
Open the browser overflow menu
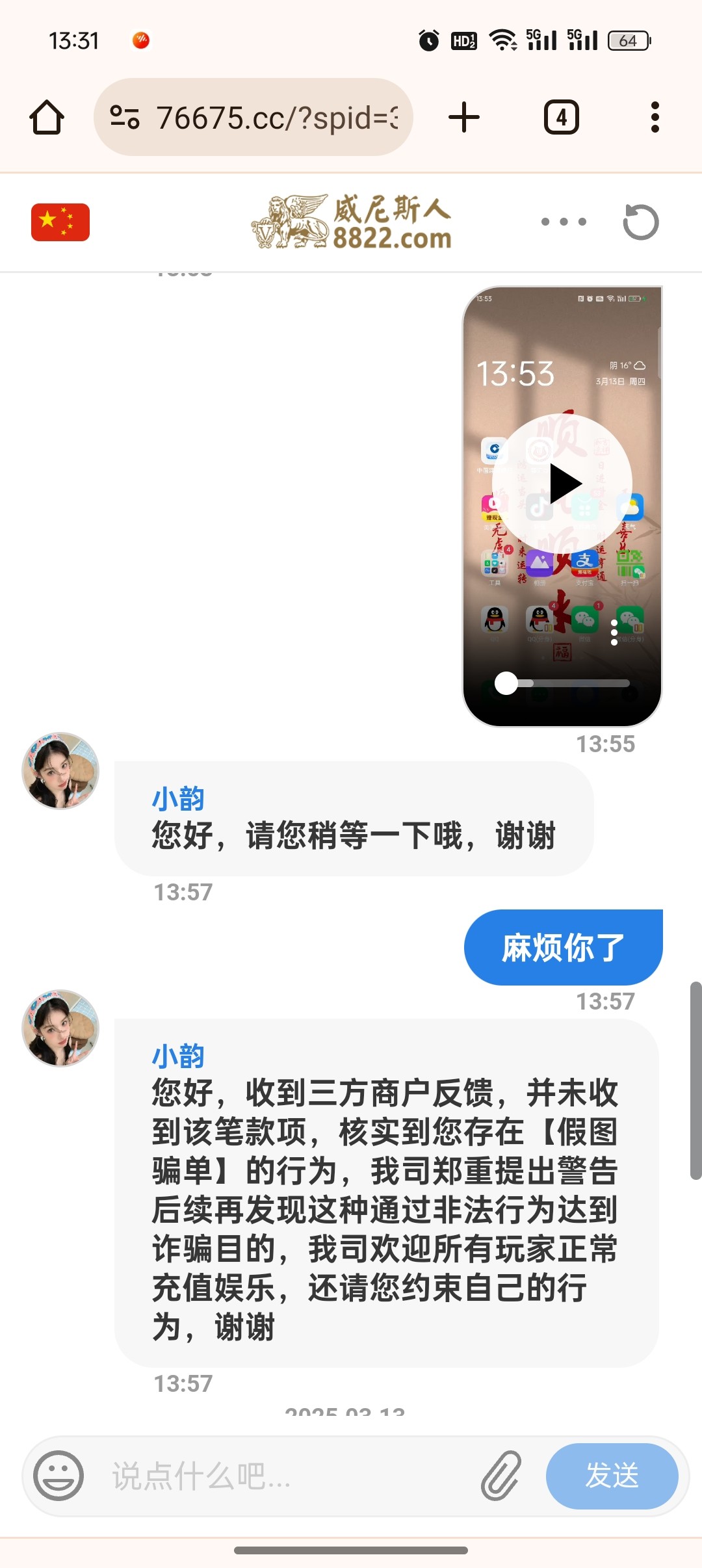[655, 118]
